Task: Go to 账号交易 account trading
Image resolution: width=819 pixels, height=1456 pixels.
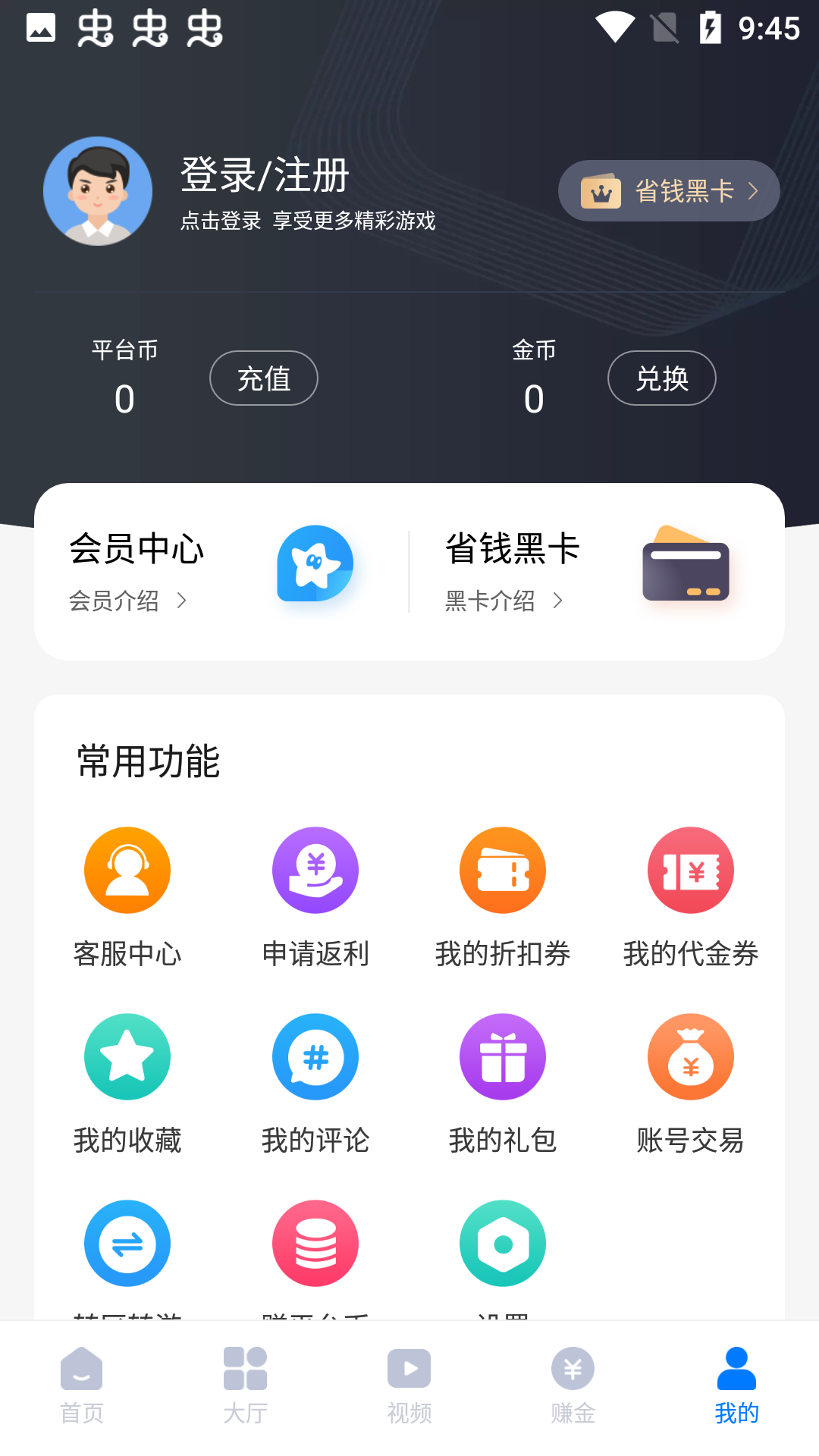Action: point(690,1083)
